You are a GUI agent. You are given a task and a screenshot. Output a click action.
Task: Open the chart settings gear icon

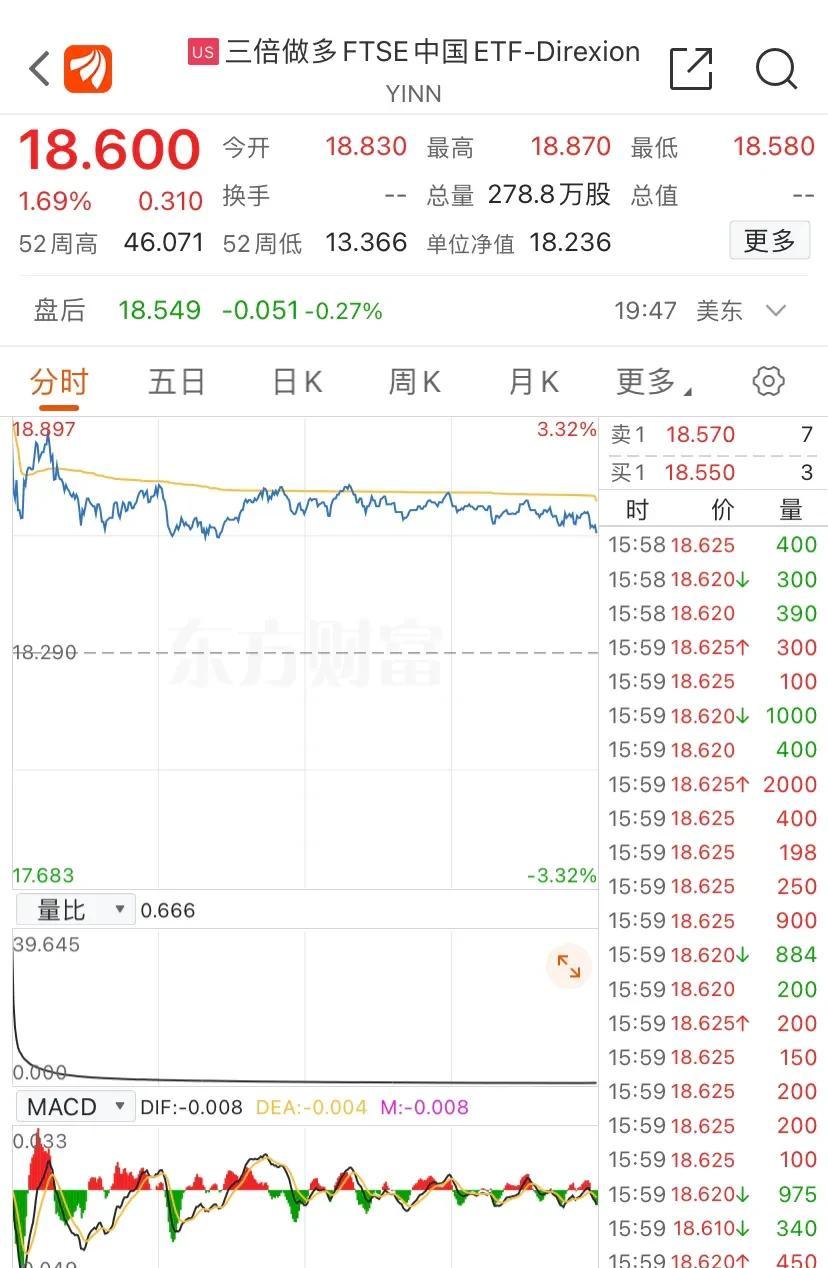(x=768, y=380)
